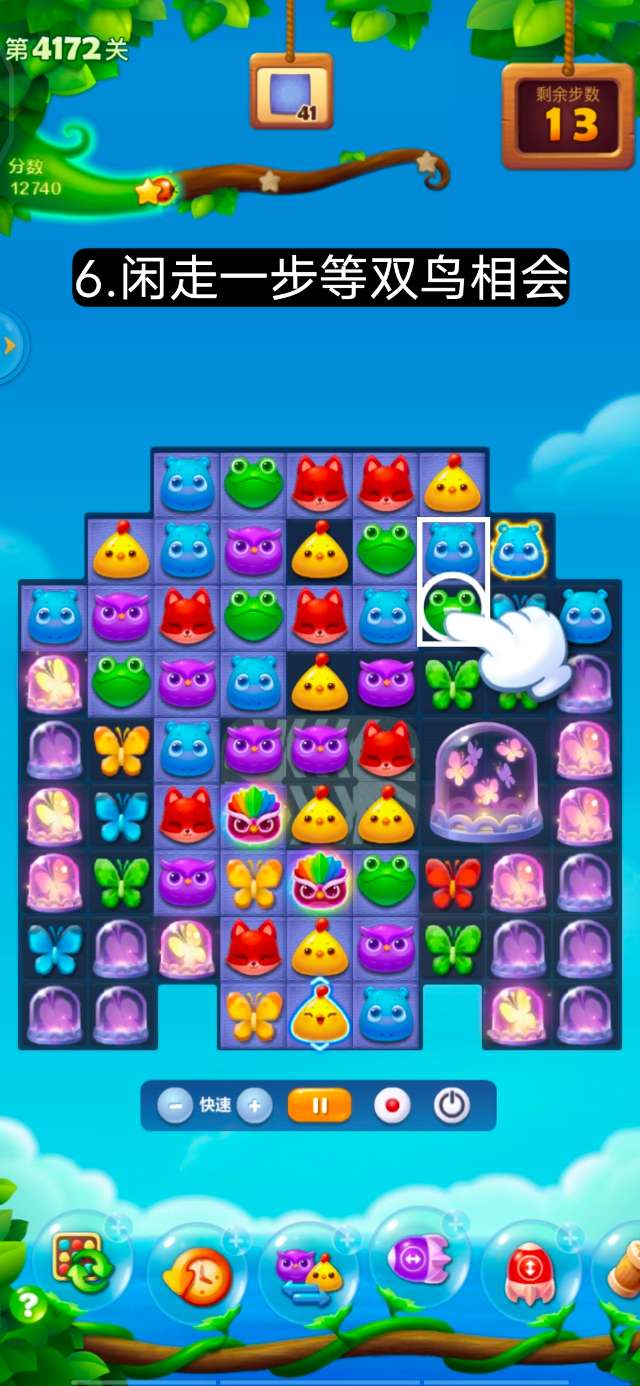Select the owl-chick swap booster bubble
This screenshot has width=640, height=1386.
(x=308, y=1272)
